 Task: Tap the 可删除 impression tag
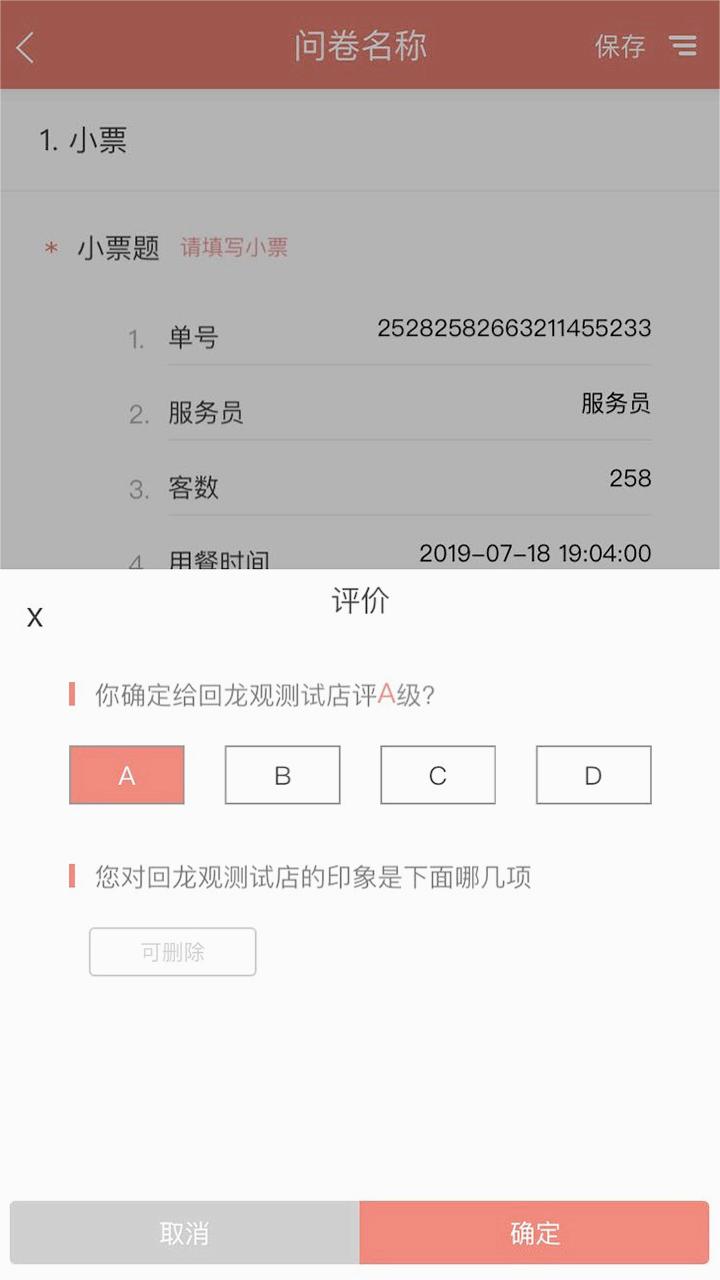(173, 952)
